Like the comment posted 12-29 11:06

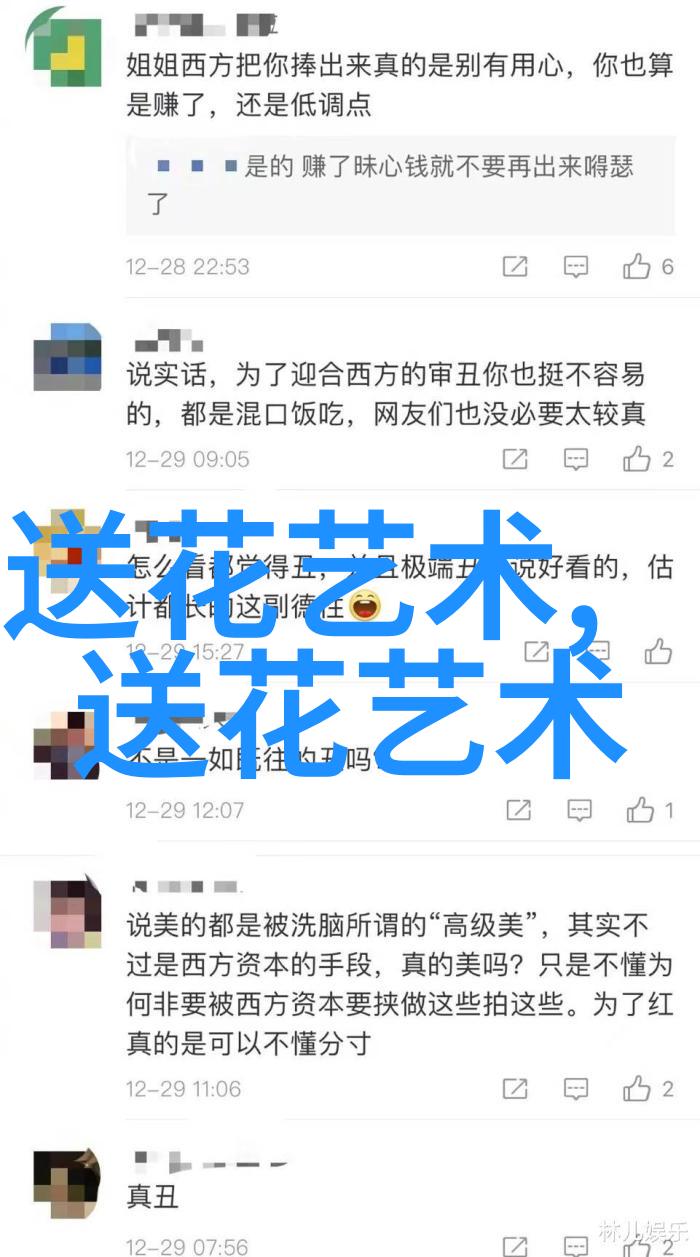click(637, 1088)
